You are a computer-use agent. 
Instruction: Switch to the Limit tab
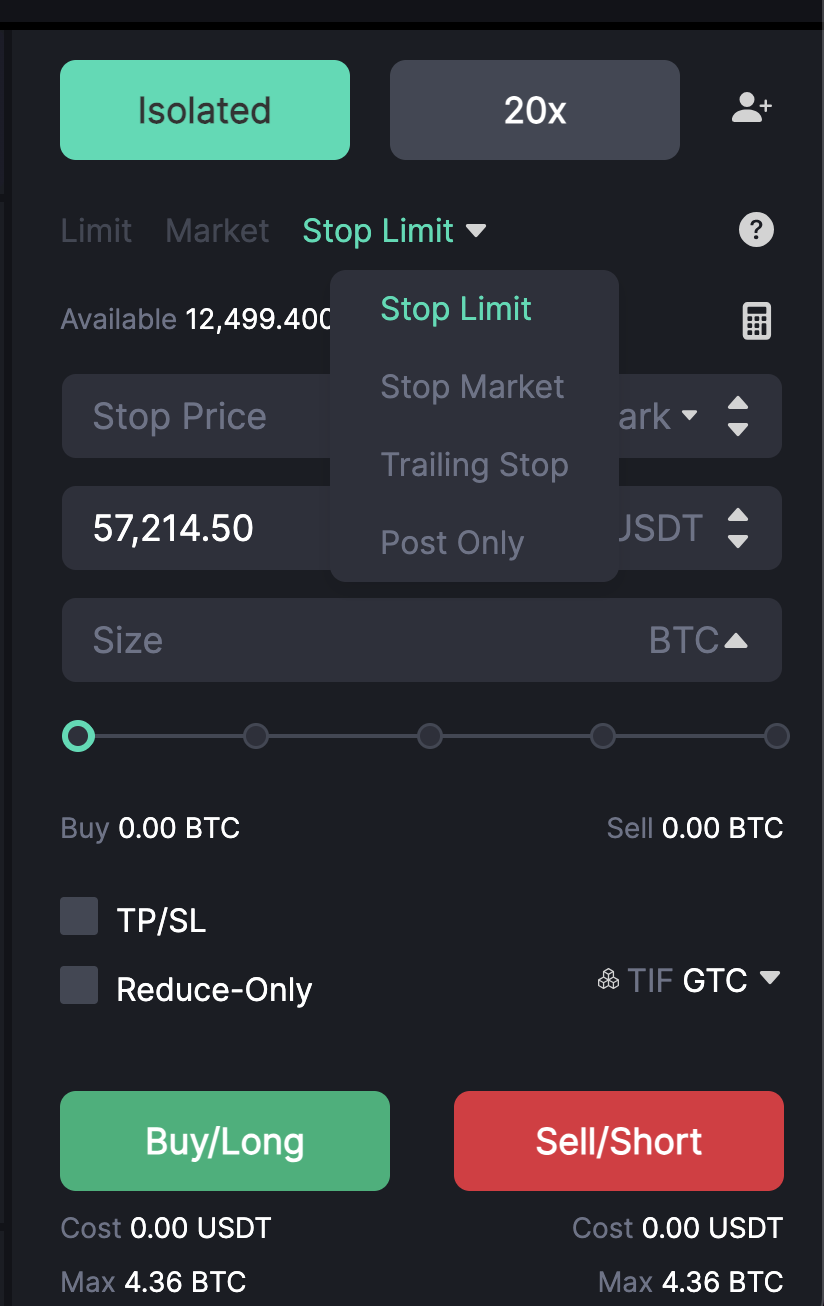95,230
